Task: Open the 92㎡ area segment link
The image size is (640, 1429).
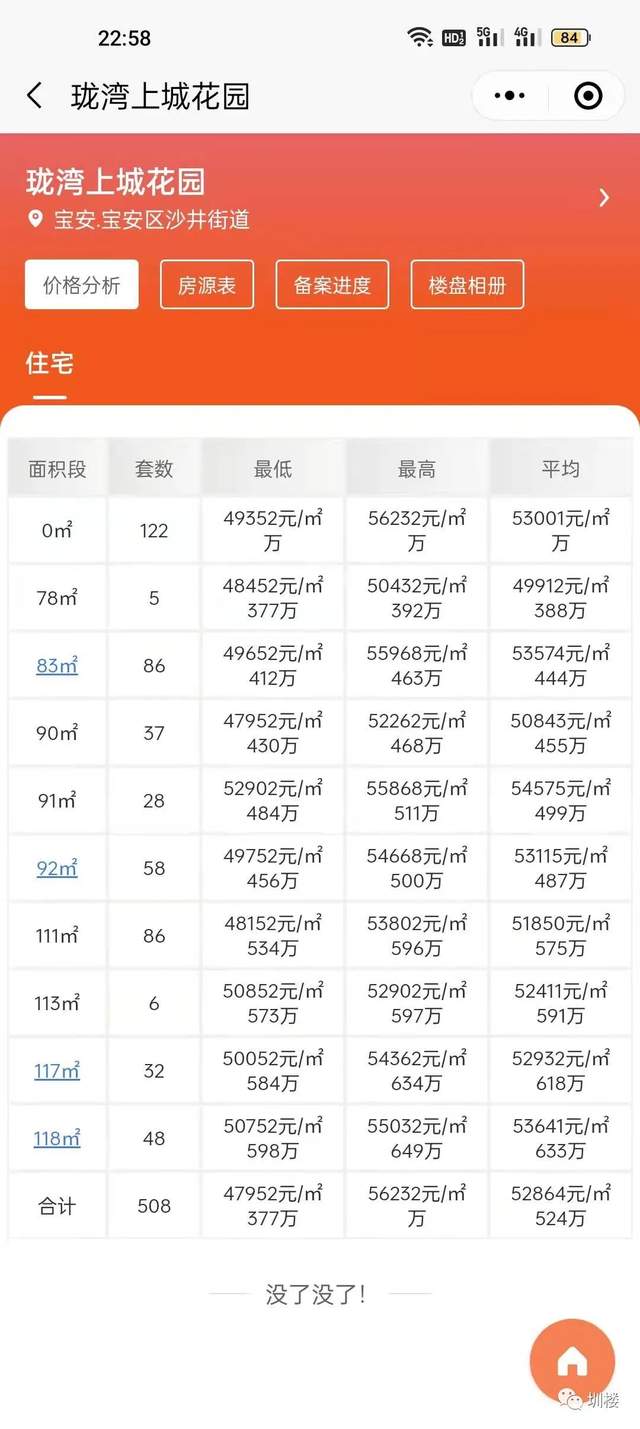Action: point(57,868)
